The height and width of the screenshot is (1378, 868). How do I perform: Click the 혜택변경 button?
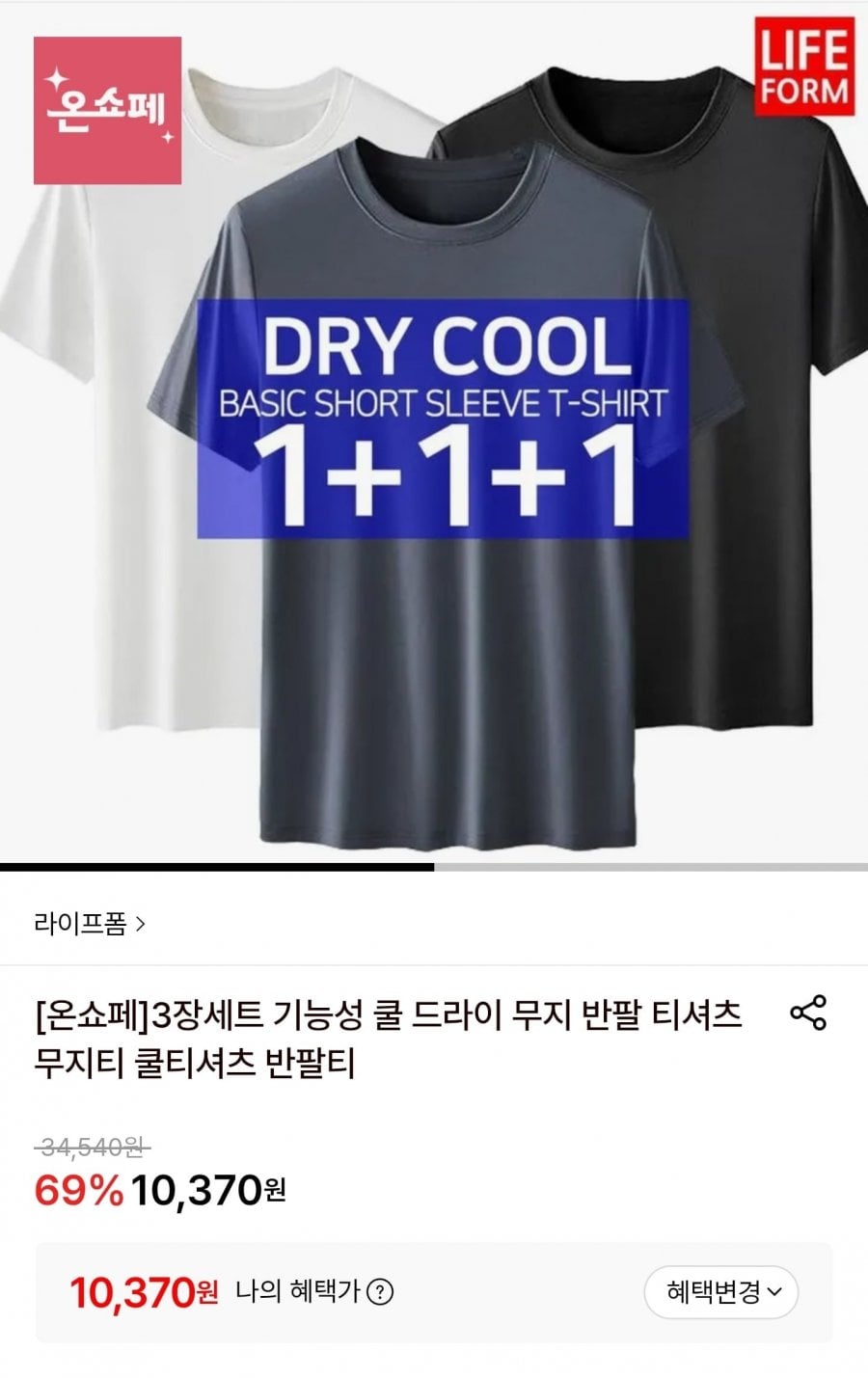(721, 1292)
